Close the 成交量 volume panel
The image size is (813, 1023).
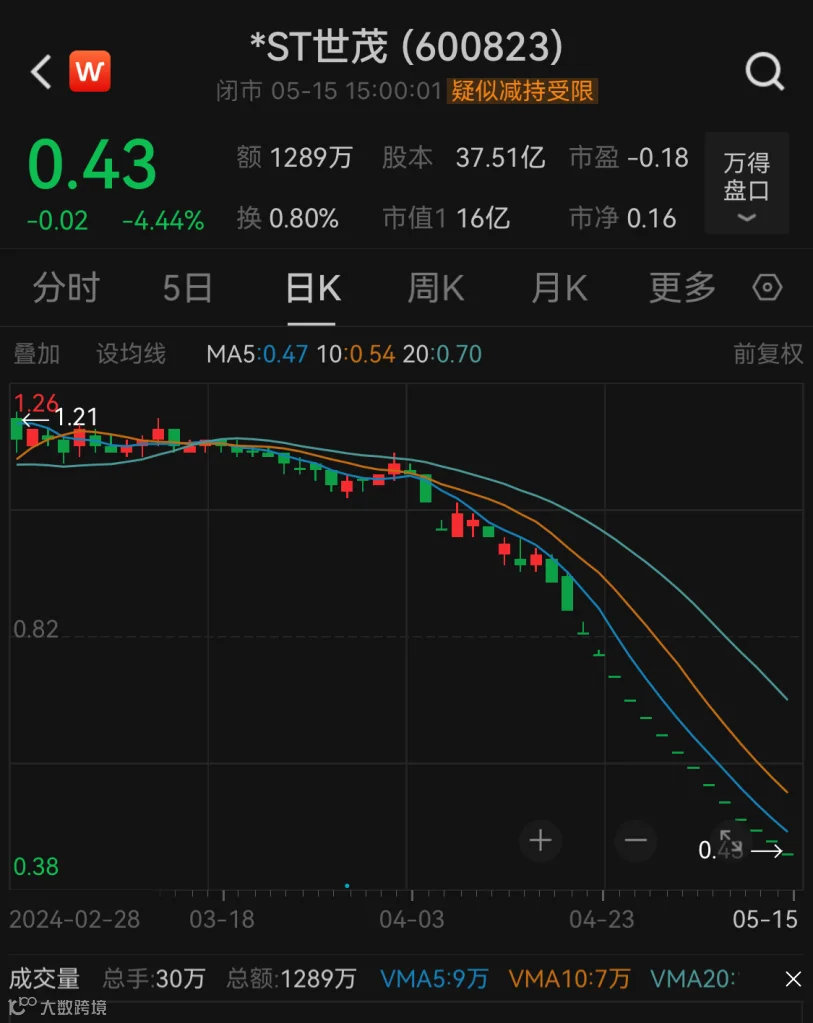point(793,979)
